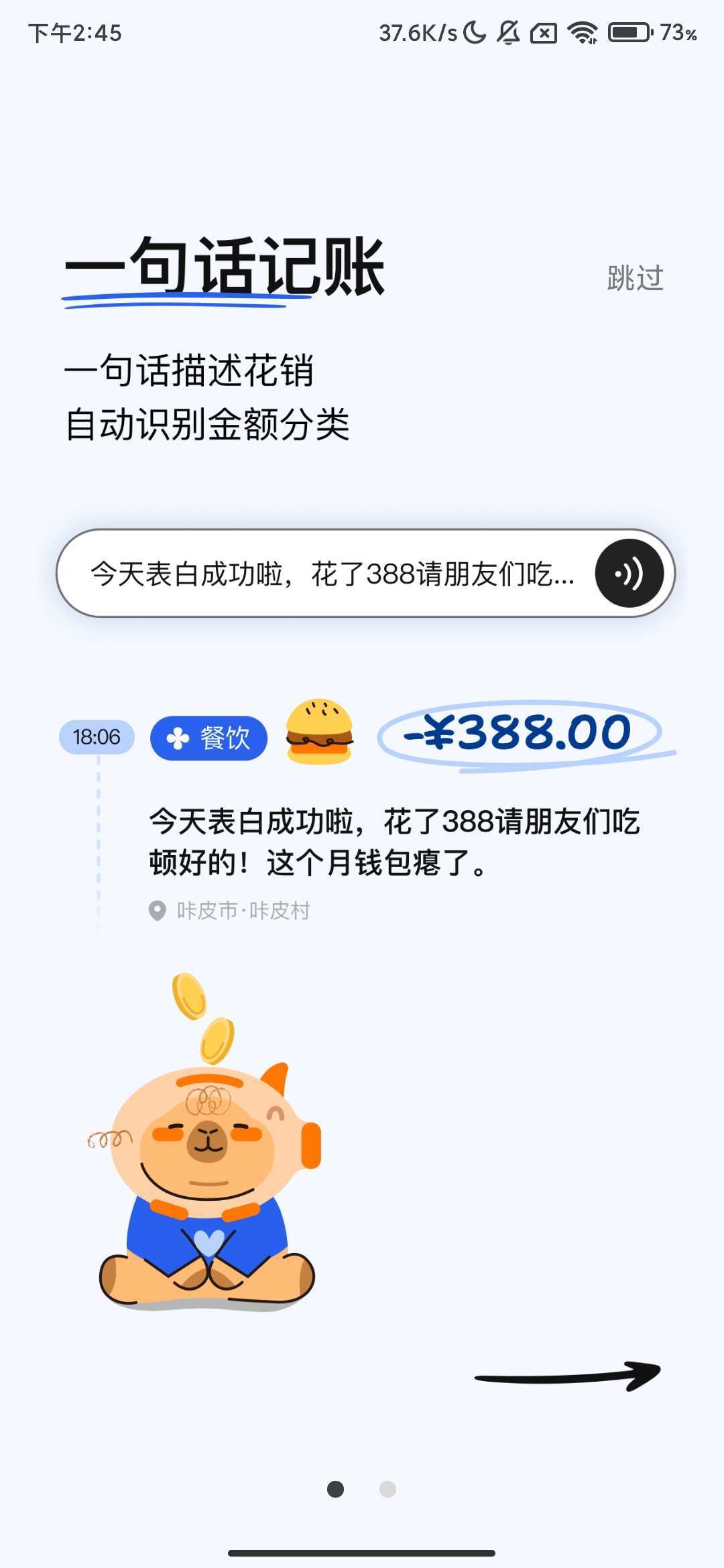Skip onboarding via 跳过
Viewport: 724px width, 1568px height.
coord(635,278)
